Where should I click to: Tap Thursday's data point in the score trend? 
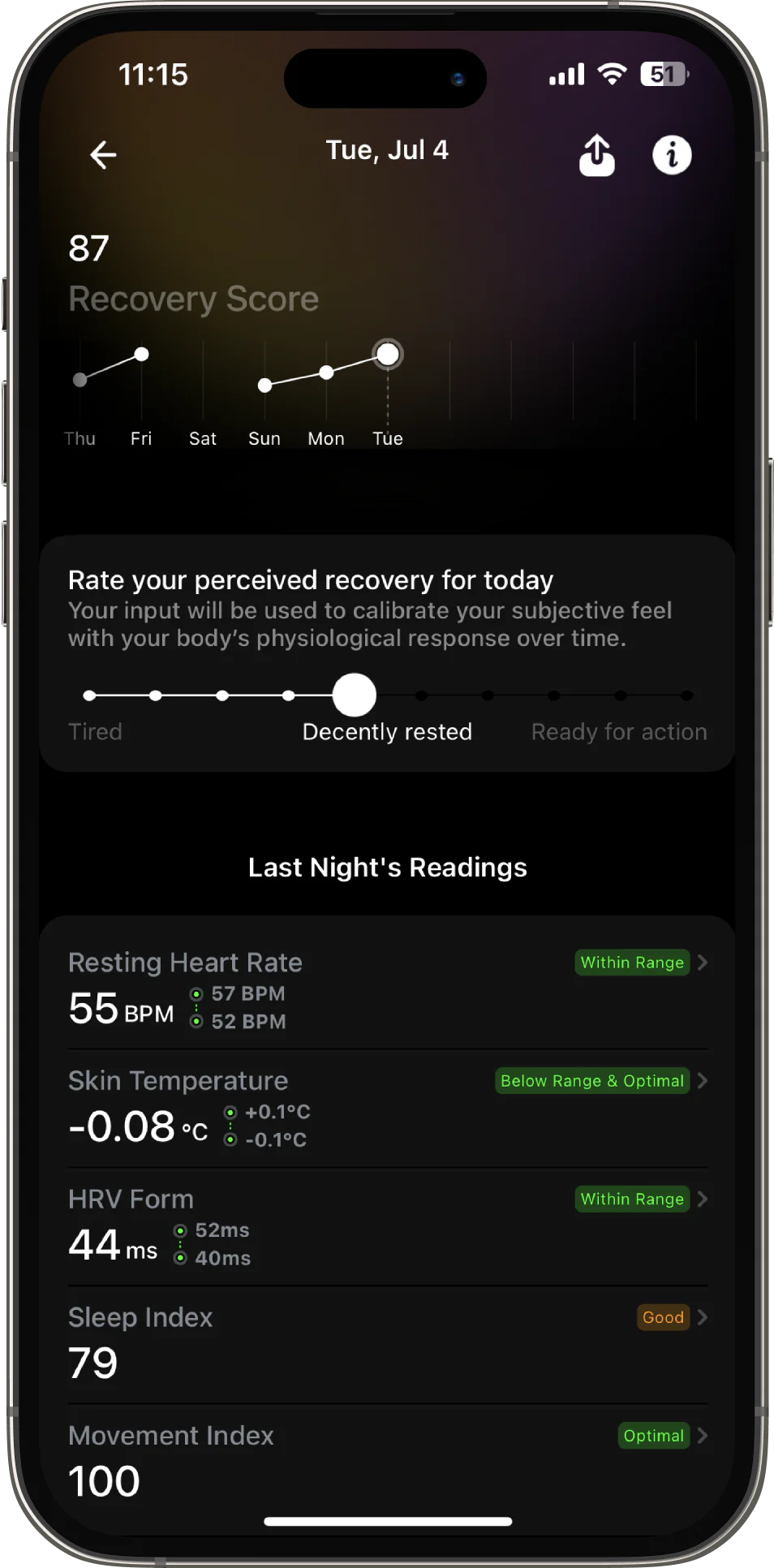click(x=80, y=379)
